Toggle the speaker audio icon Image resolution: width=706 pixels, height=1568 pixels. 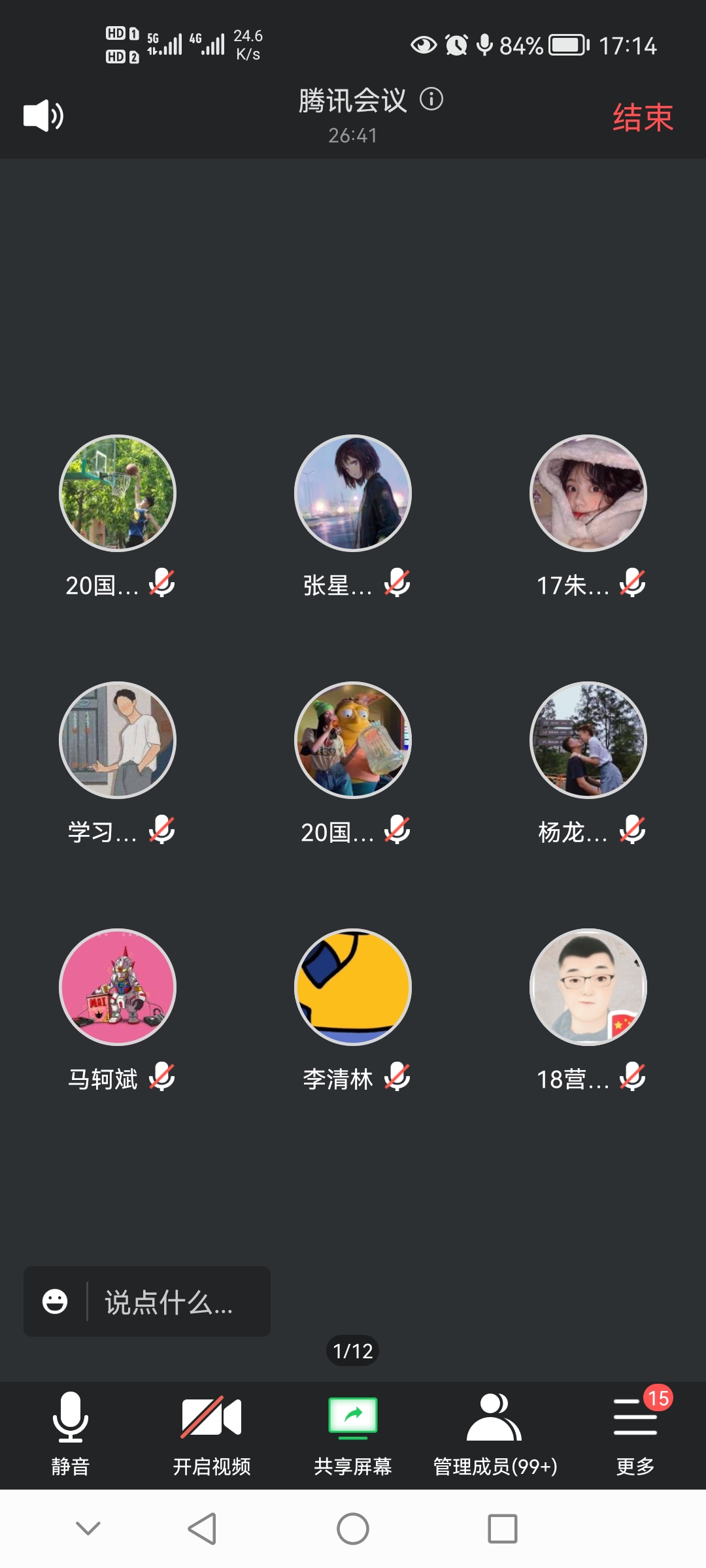(x=43, y=116)
